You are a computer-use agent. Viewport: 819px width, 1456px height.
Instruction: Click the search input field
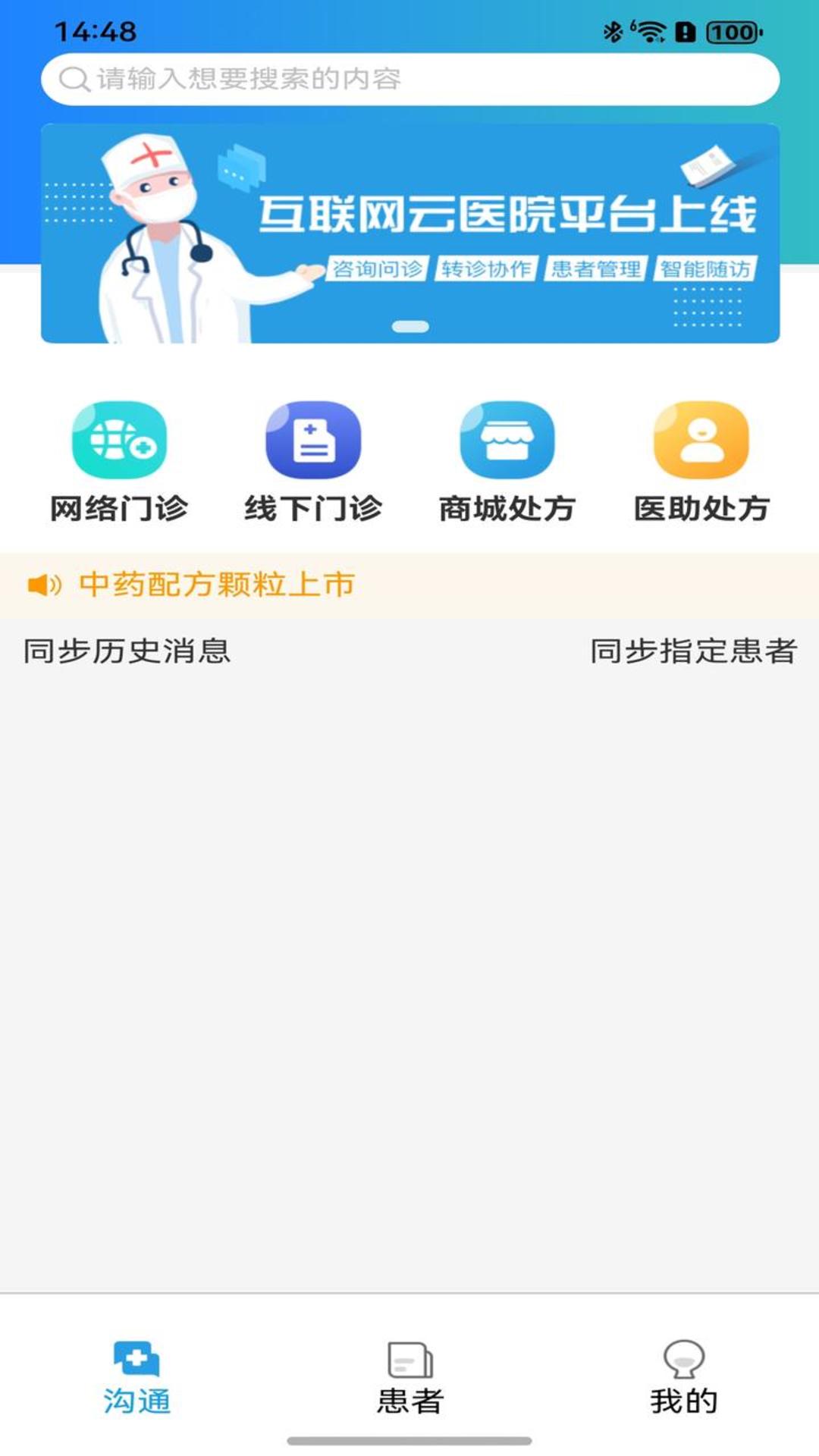[409, 77]
